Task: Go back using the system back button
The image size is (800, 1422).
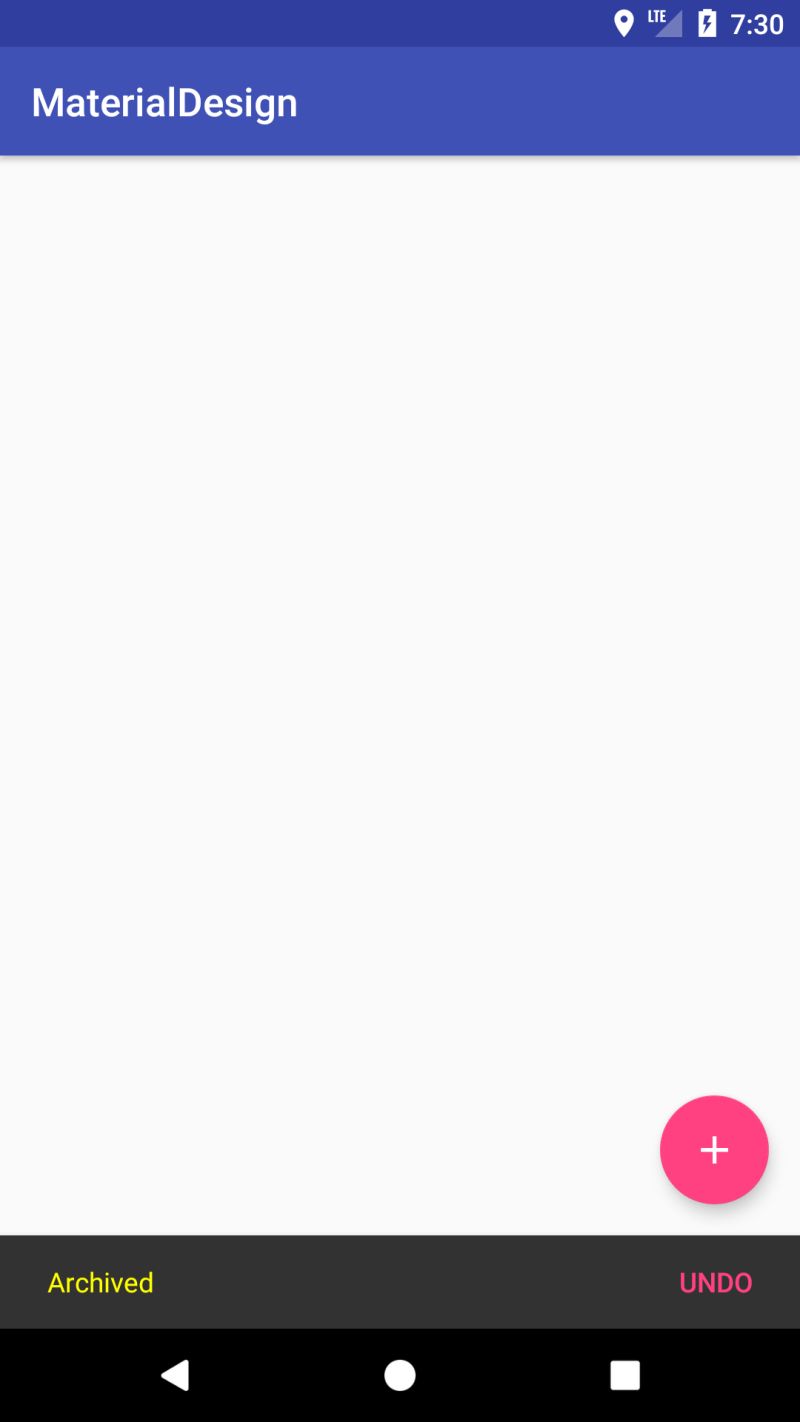Action: (176, 1375)
